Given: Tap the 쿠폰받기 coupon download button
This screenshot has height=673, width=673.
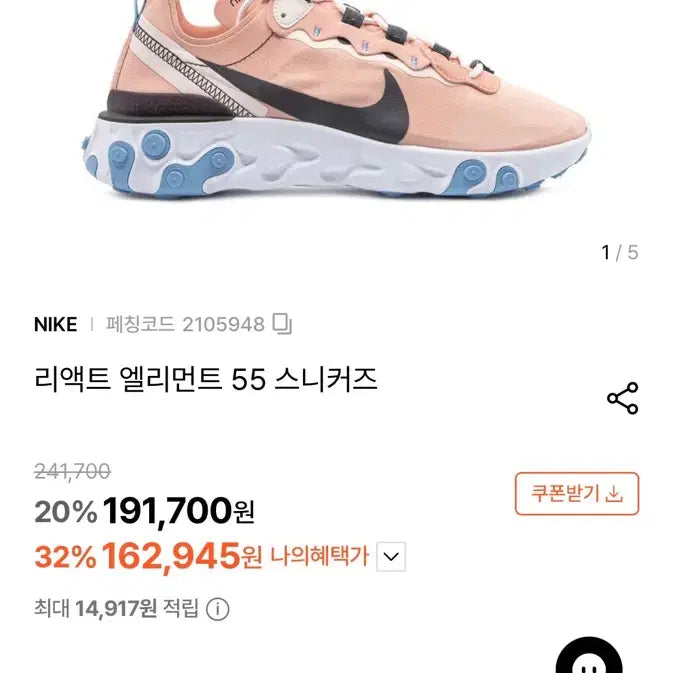Looking at the screenshot, I should 577,493.
